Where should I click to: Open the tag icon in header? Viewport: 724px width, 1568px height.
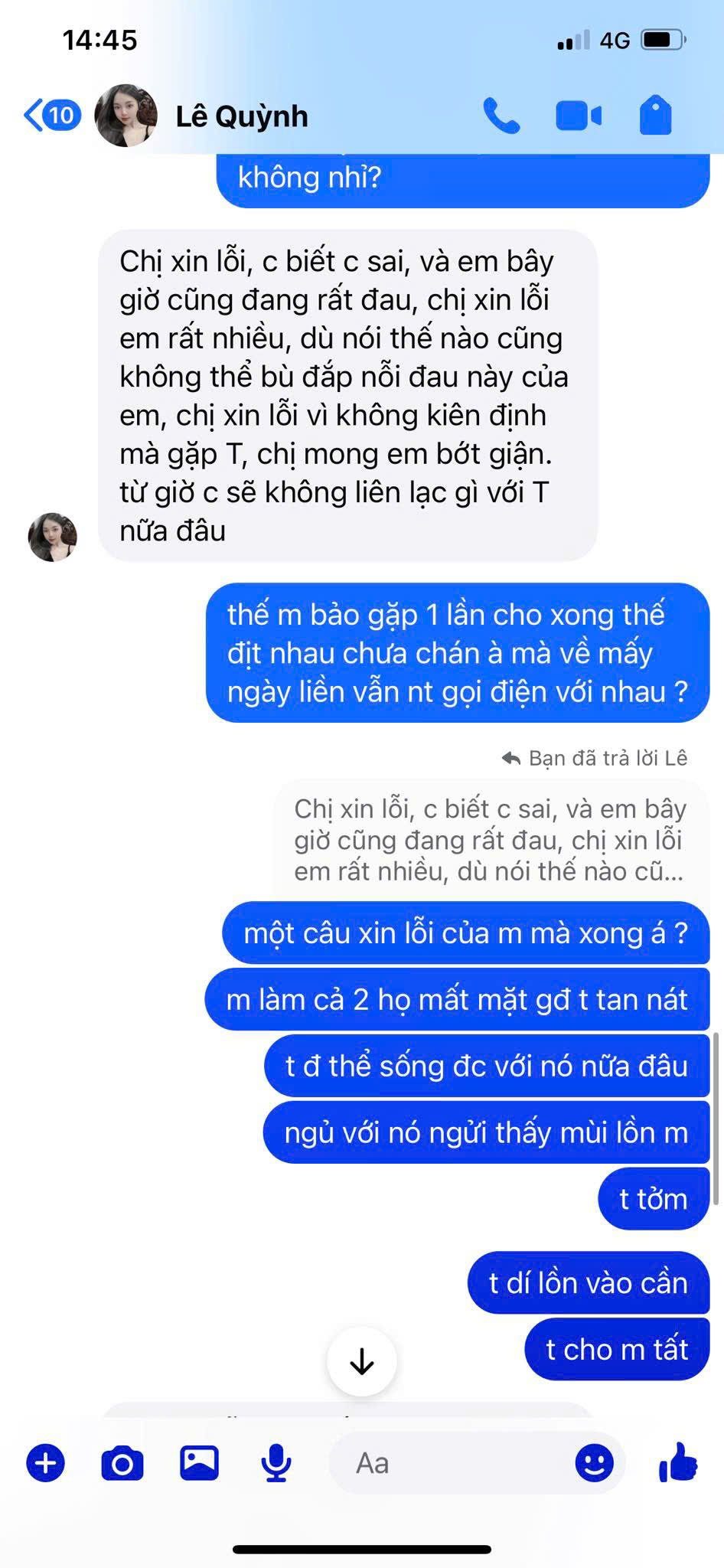click(655, 116)
